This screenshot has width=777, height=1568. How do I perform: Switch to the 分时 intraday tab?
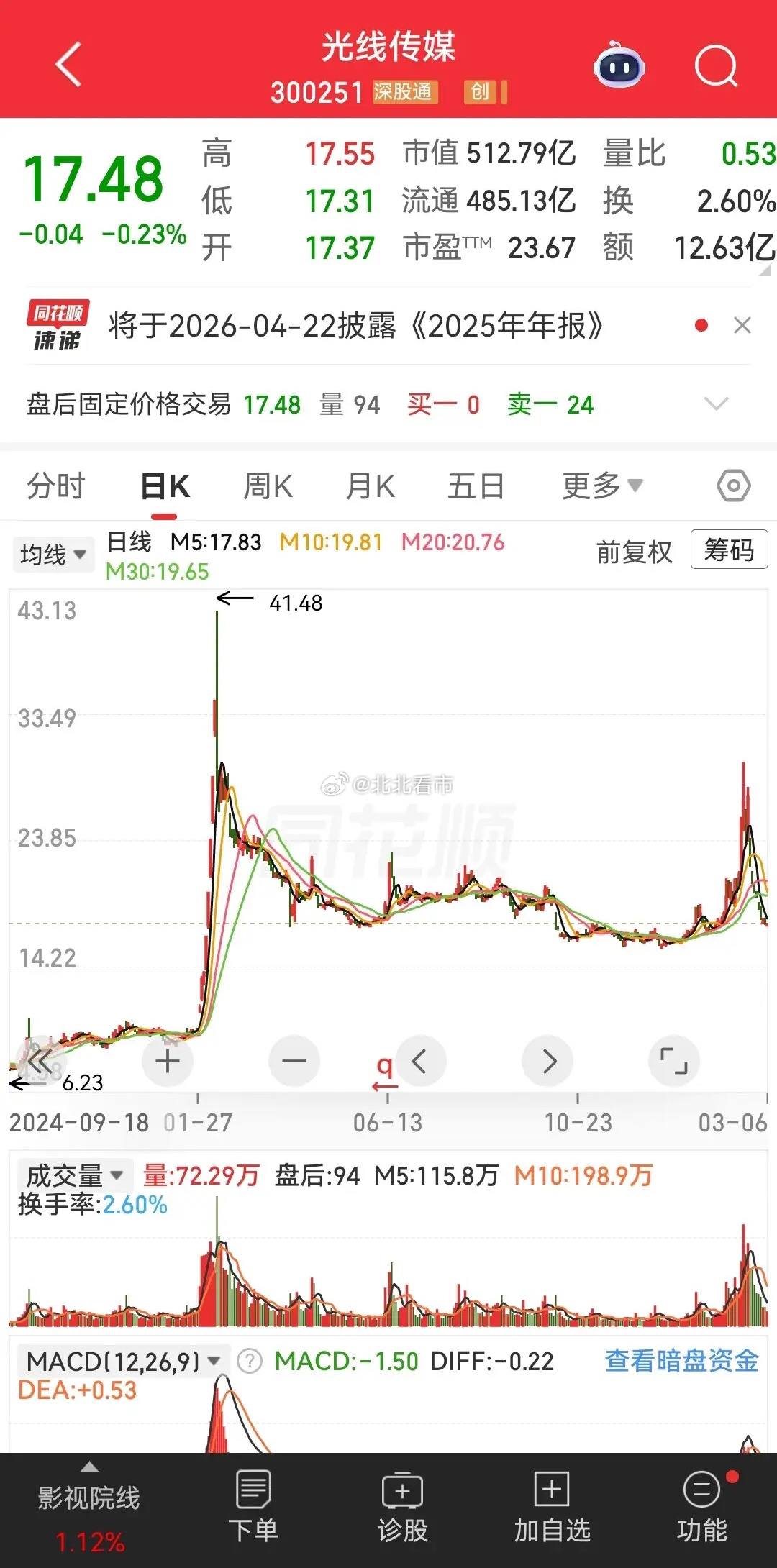point(55,485)
